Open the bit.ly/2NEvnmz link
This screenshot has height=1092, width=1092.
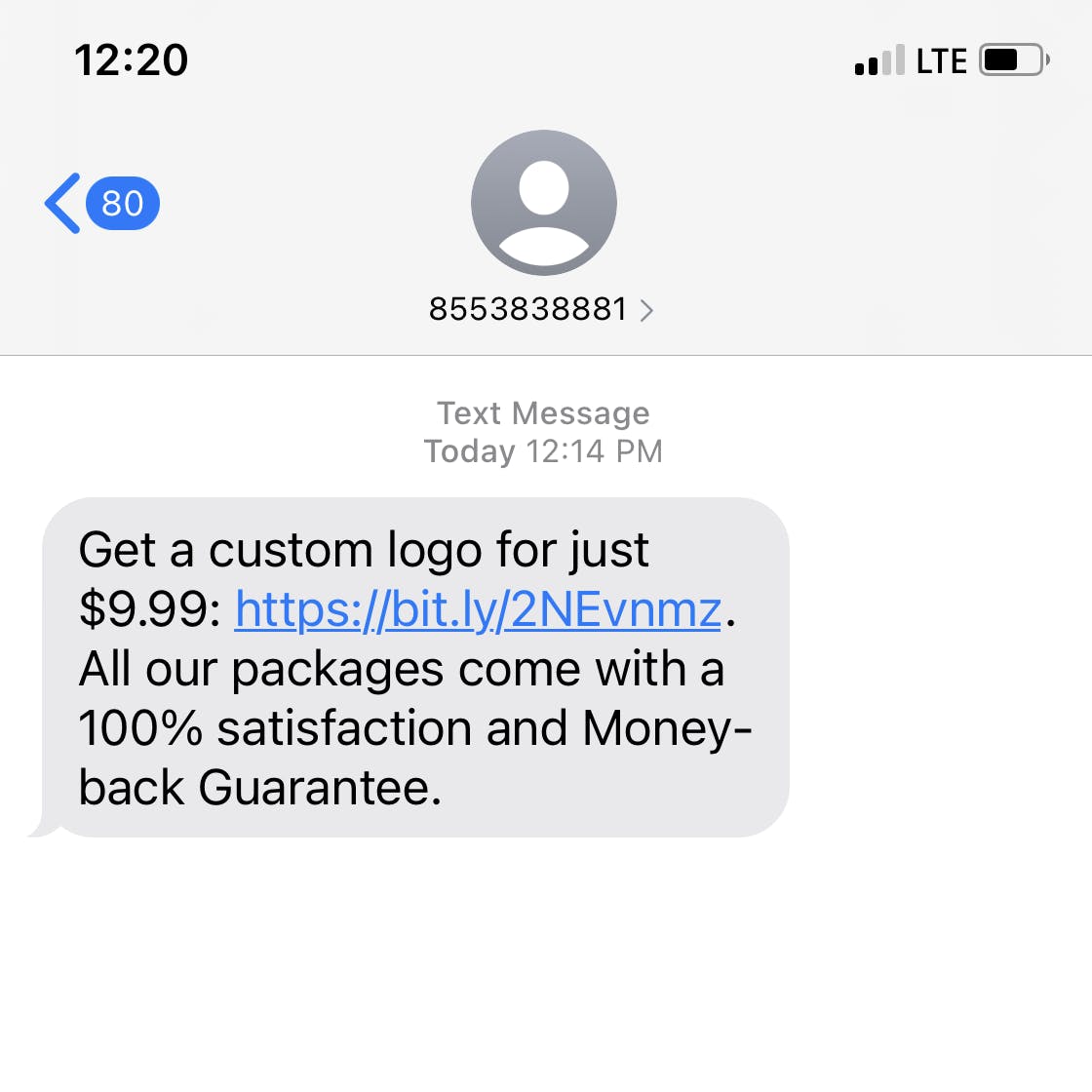tap(478, 610)
